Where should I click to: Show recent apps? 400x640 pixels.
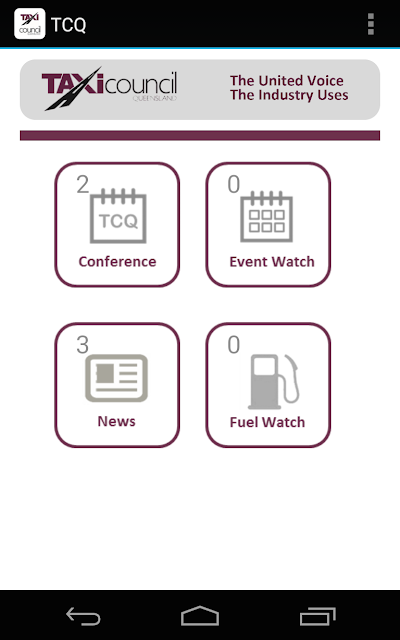318,616
